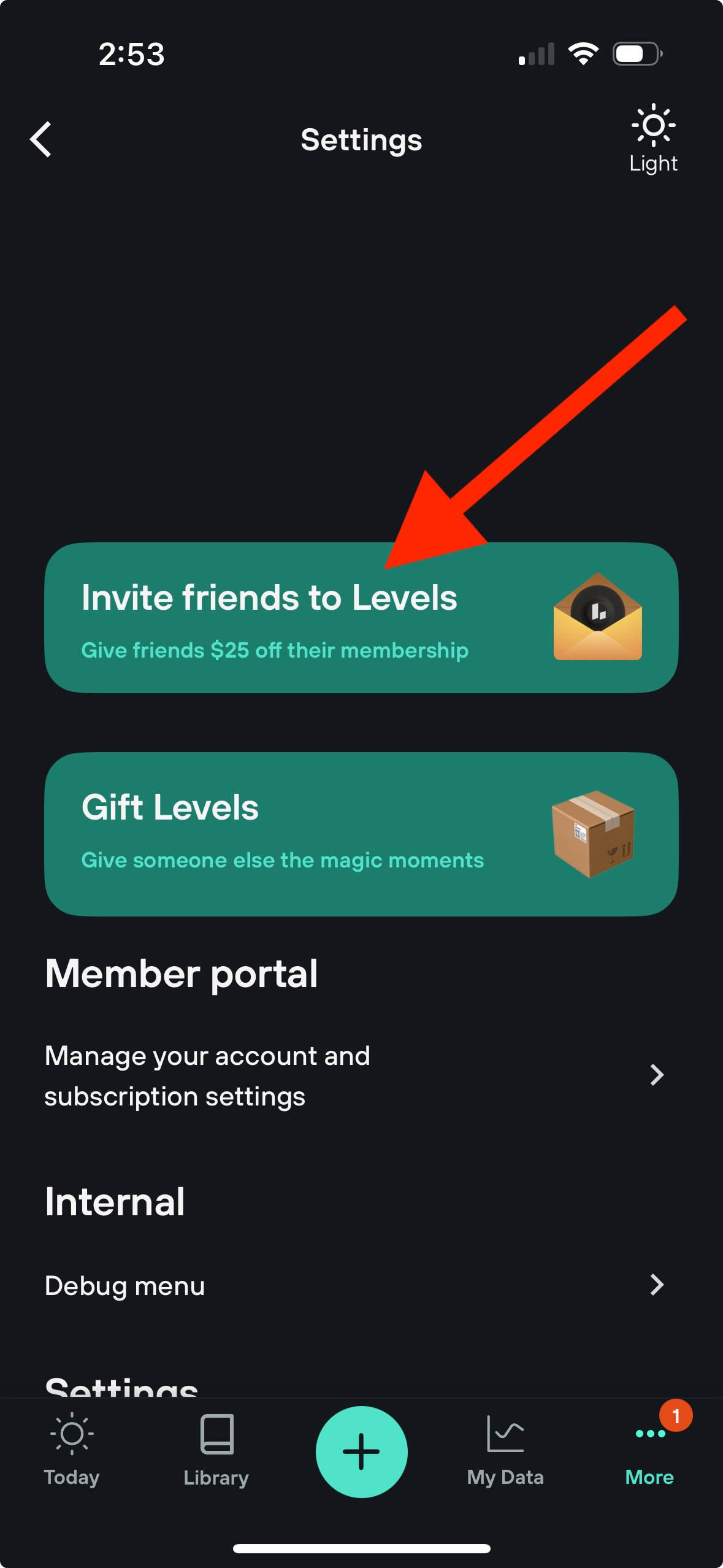The height and width of the screenshot is (1568, 723).
Task: Switch to Light theme
Action: 653,139
